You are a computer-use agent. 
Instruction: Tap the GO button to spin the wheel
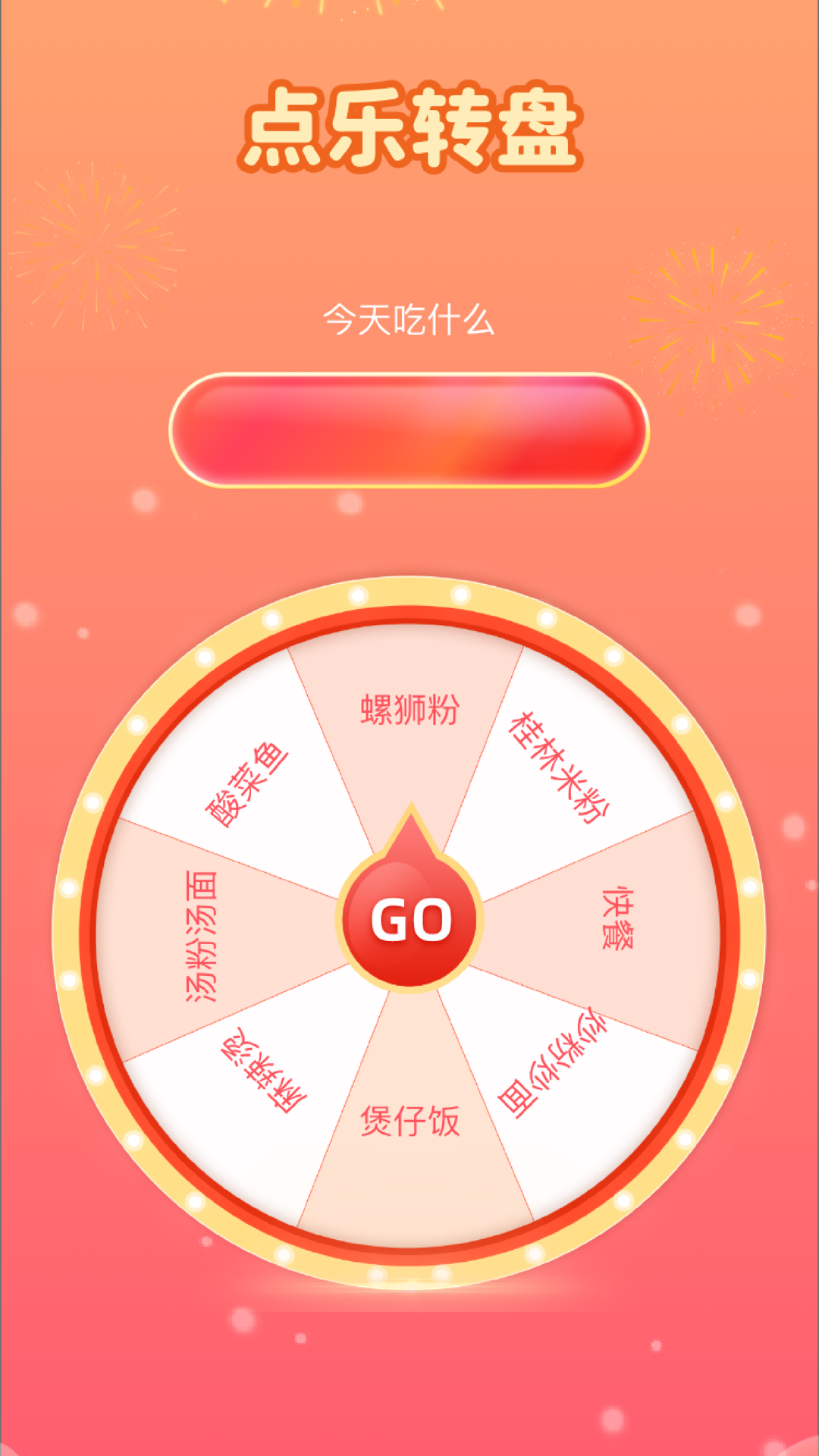410,920
